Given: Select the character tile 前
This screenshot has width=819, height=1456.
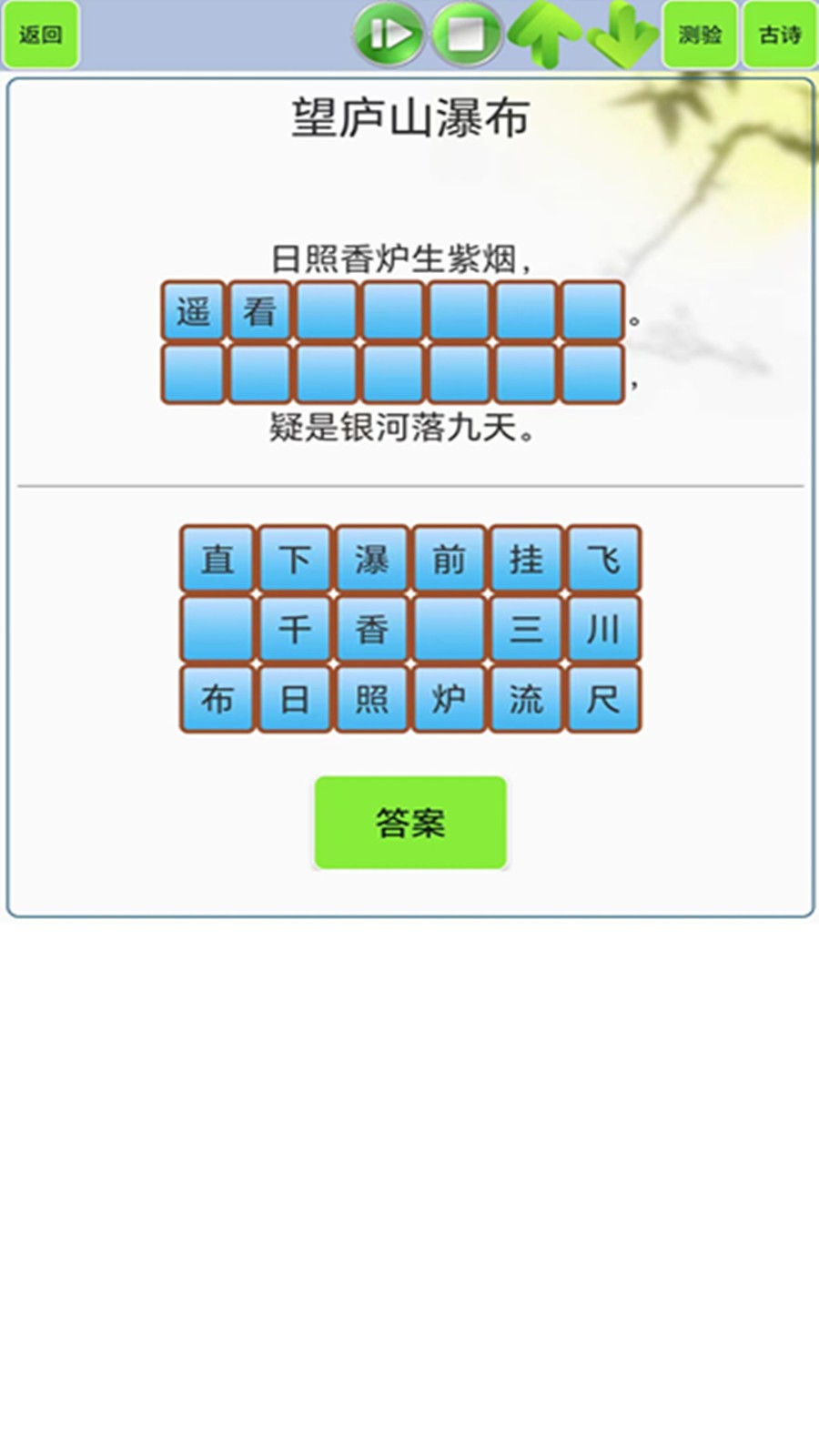Looking at the screenshot, I should click(x=449, y=559).
